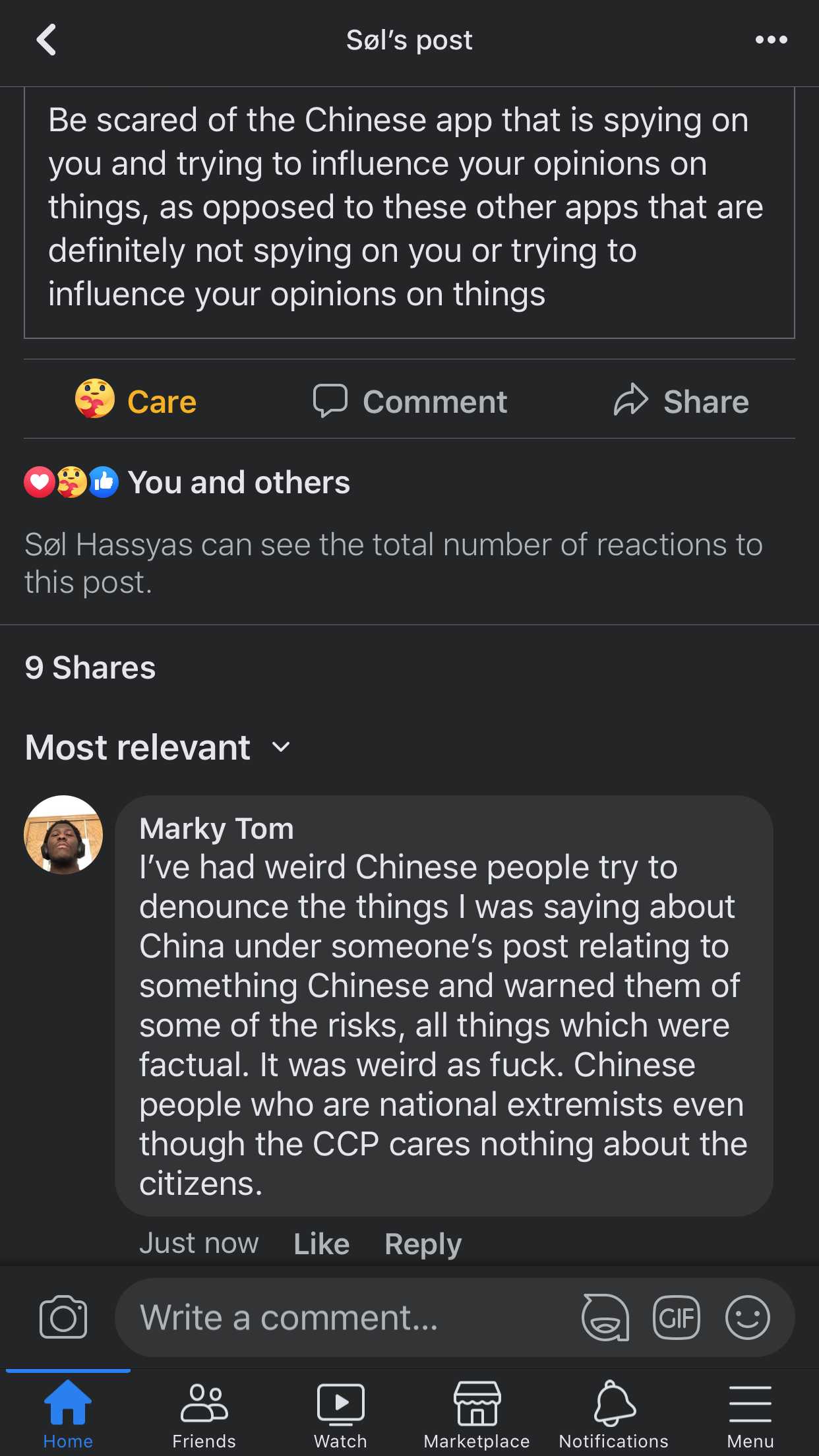The image size is (819, 1456).
Task: Open the avatar sticker picker
Action: click(x=605, y=1318)
